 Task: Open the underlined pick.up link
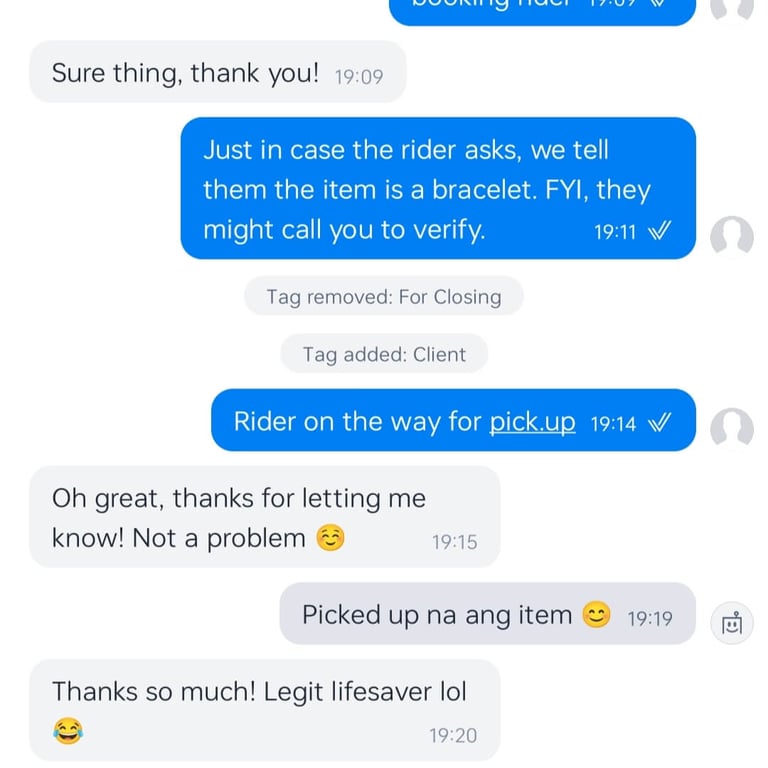click(x=532, y=422)
